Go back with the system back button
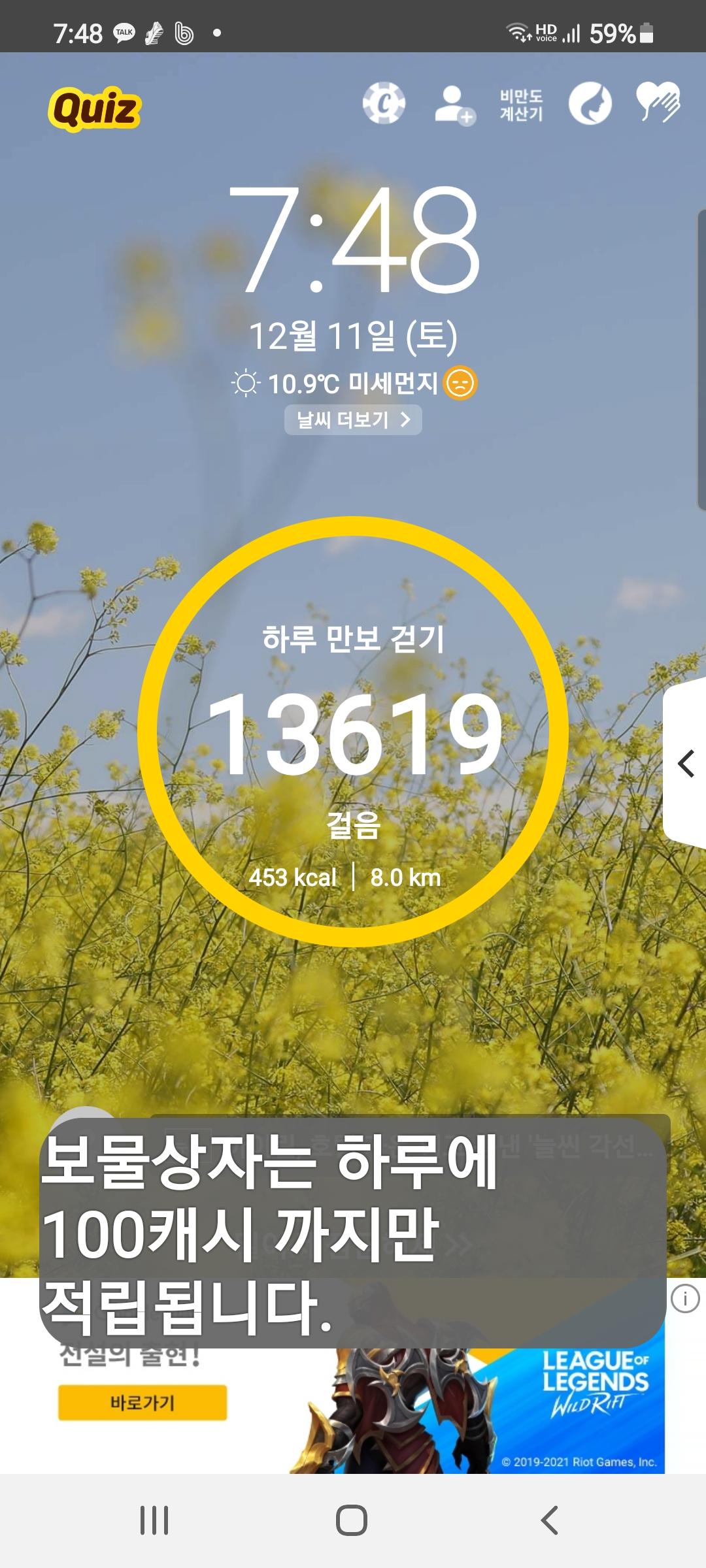The image size is (706, 1568). point(550,1520)
